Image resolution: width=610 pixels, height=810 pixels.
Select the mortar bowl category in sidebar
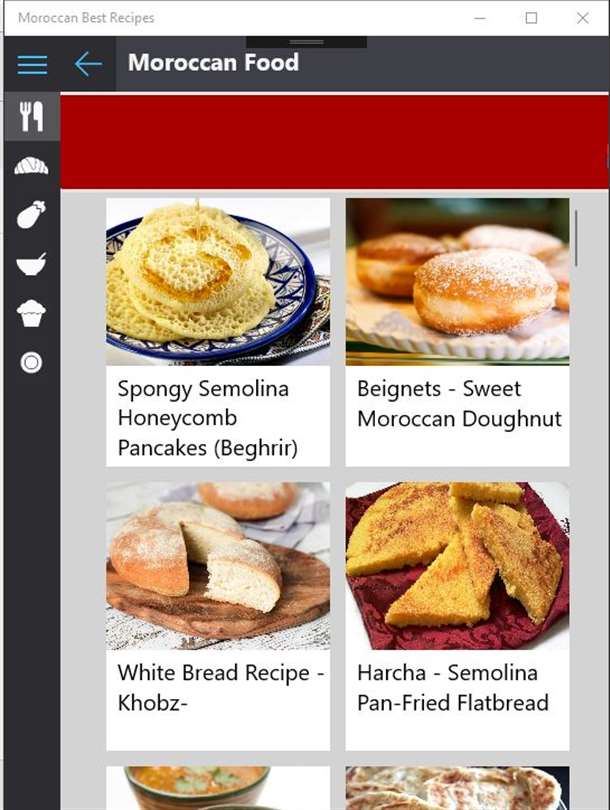[x=32, y=264]
